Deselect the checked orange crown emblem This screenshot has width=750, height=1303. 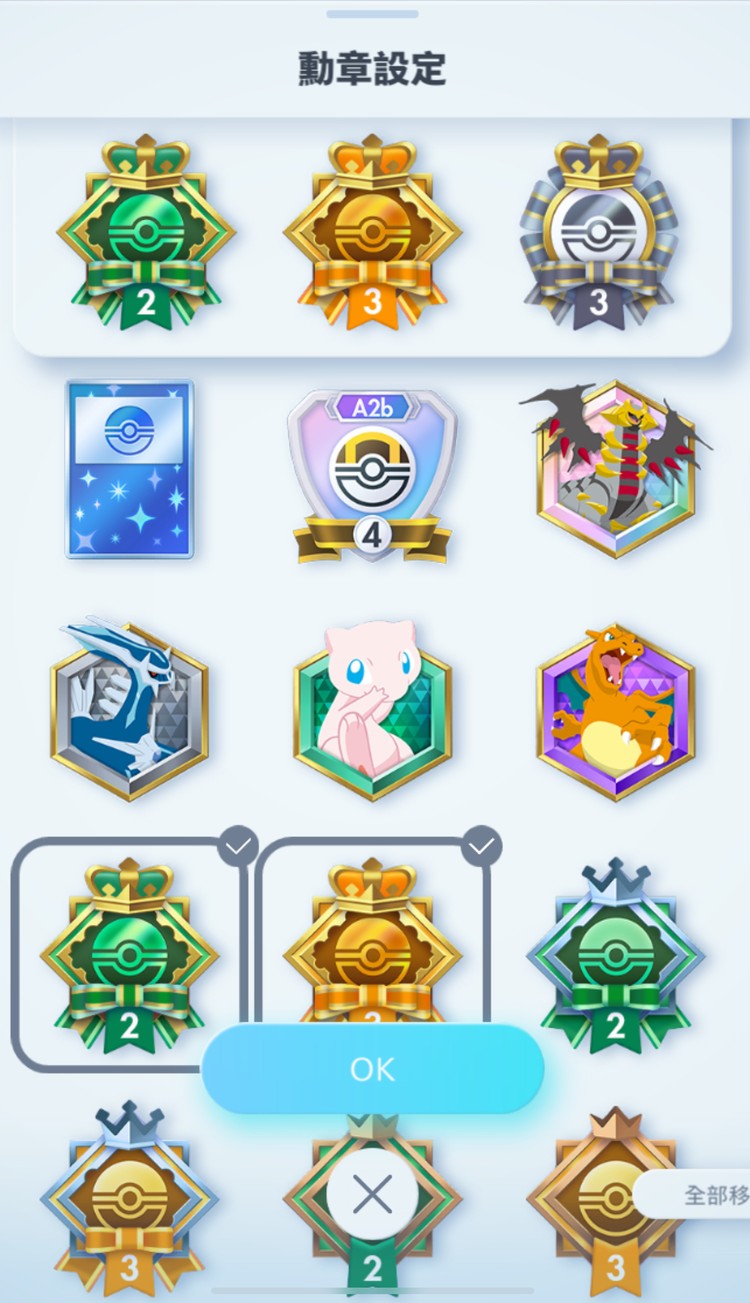(372, 940)
